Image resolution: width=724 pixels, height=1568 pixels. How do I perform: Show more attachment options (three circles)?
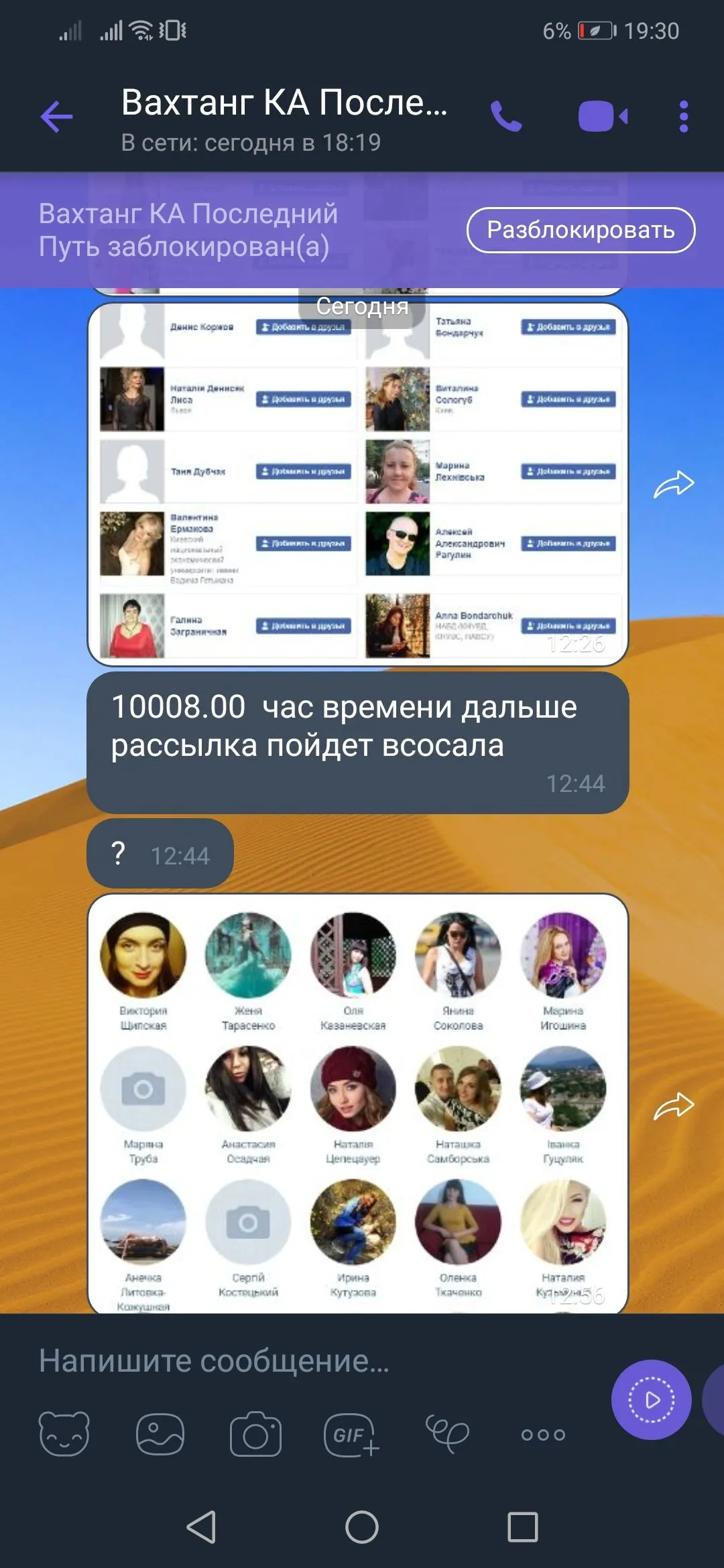coord(543,1435)
